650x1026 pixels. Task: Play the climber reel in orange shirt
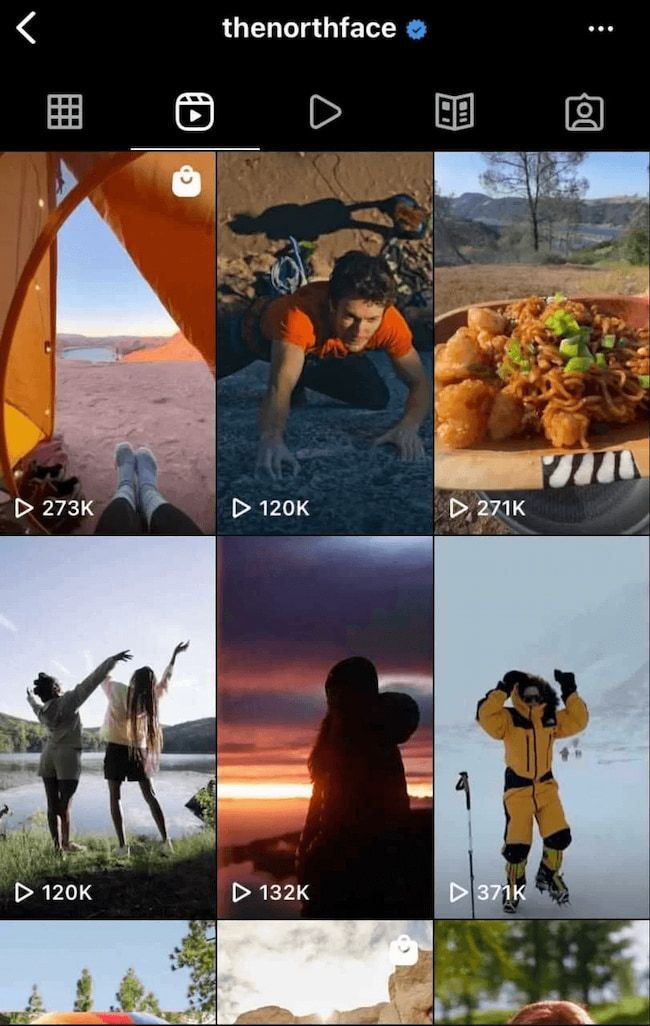click(x=325, y=342)
